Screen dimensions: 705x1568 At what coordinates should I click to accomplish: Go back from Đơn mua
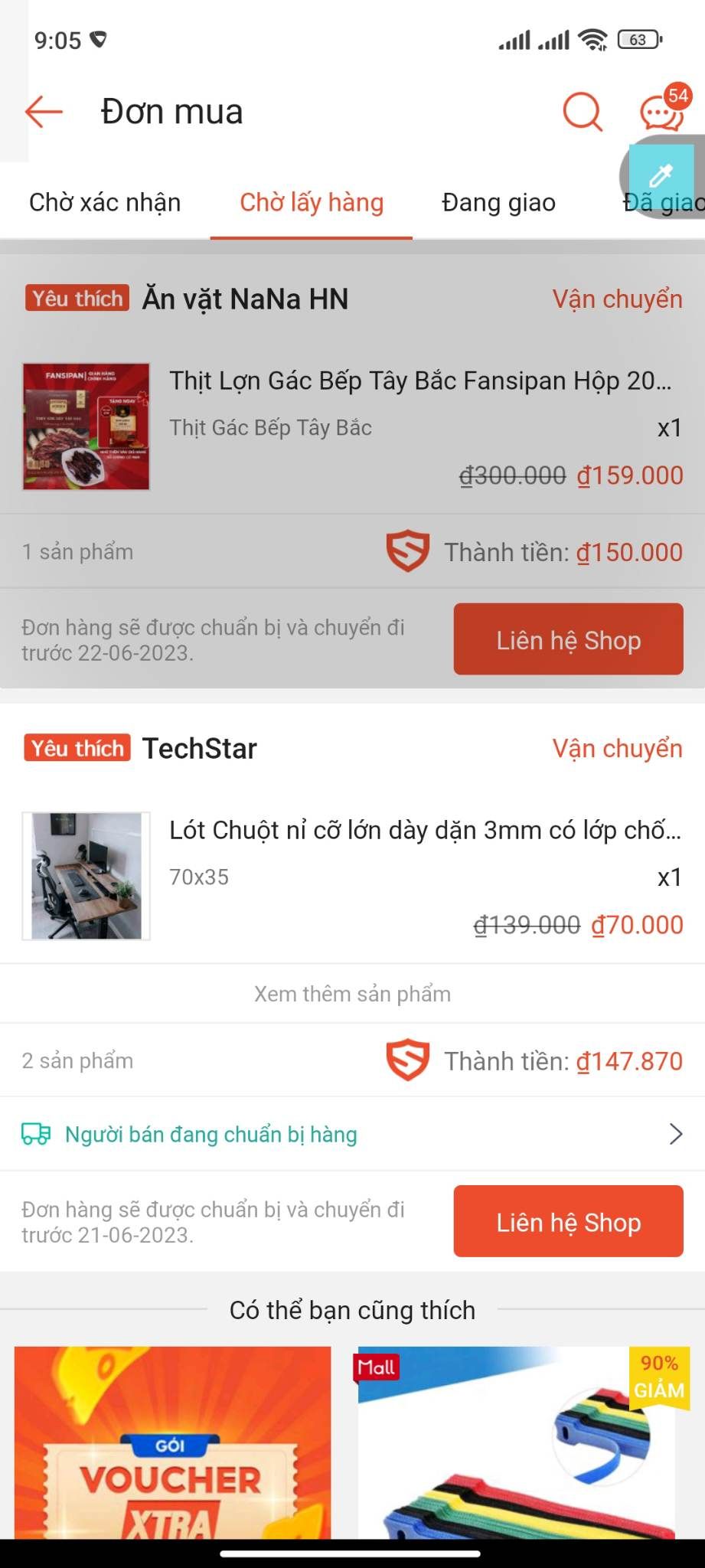click(44, 112)
